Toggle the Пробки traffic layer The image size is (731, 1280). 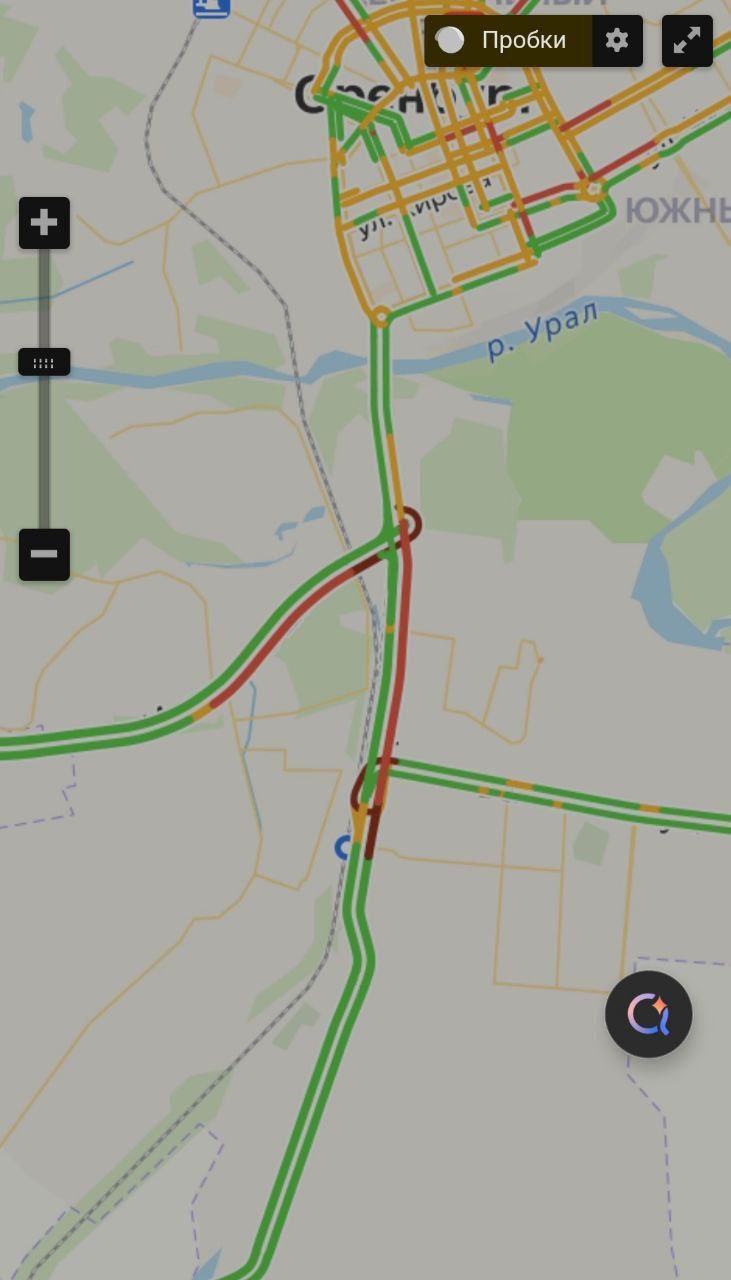click(508, 41)
